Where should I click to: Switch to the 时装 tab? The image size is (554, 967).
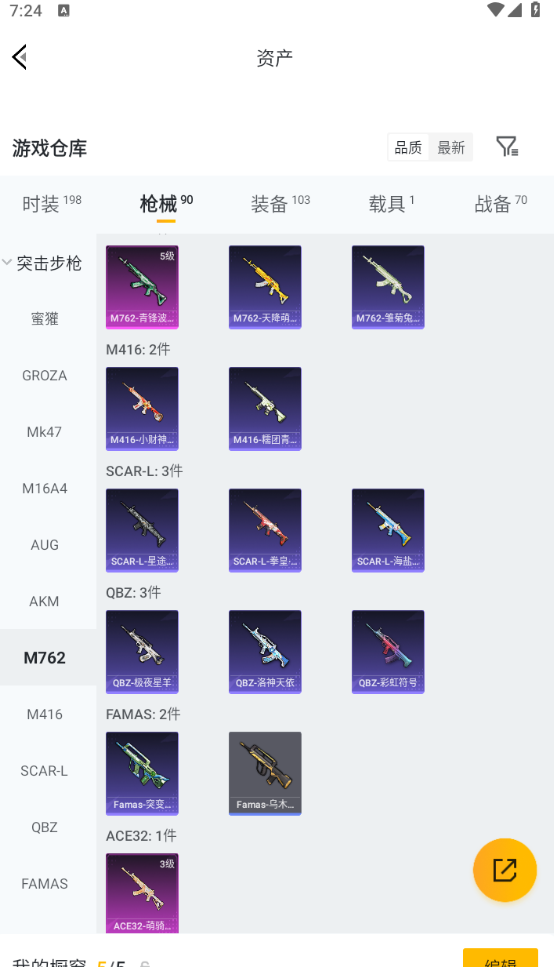[52, 203]
